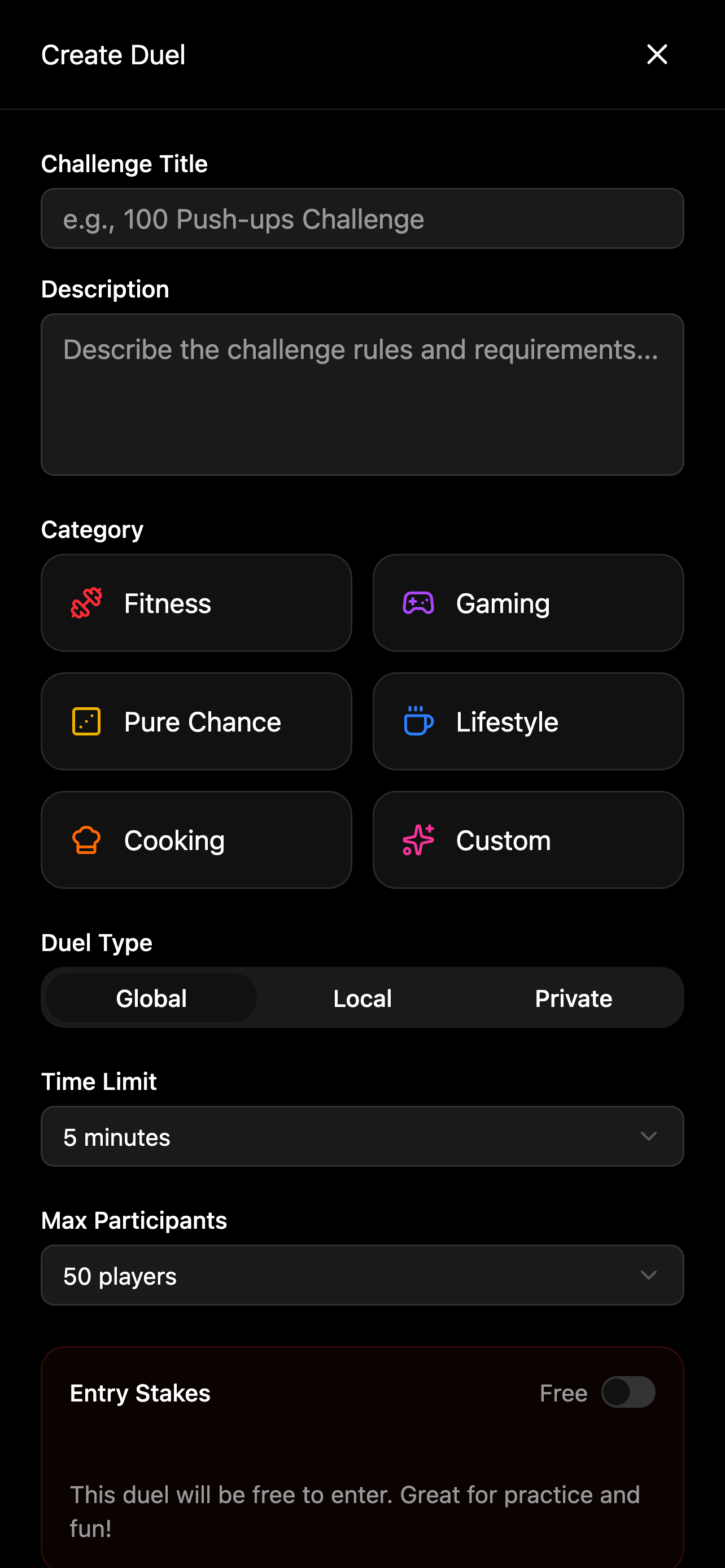Choose the Gaming category
This screenshot has height=1568, width=725.
click(528, 603)
